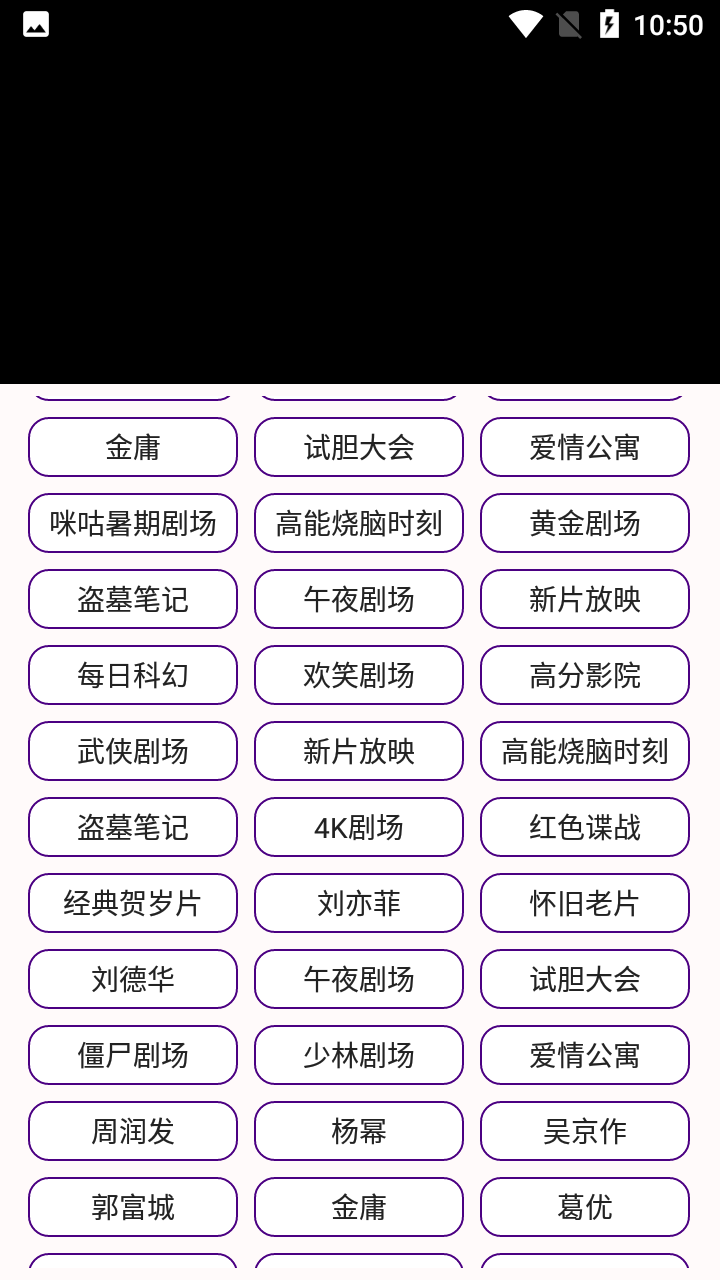Select the 盗墓笔记 category
720x1280 pixels.
click(132, 599)
